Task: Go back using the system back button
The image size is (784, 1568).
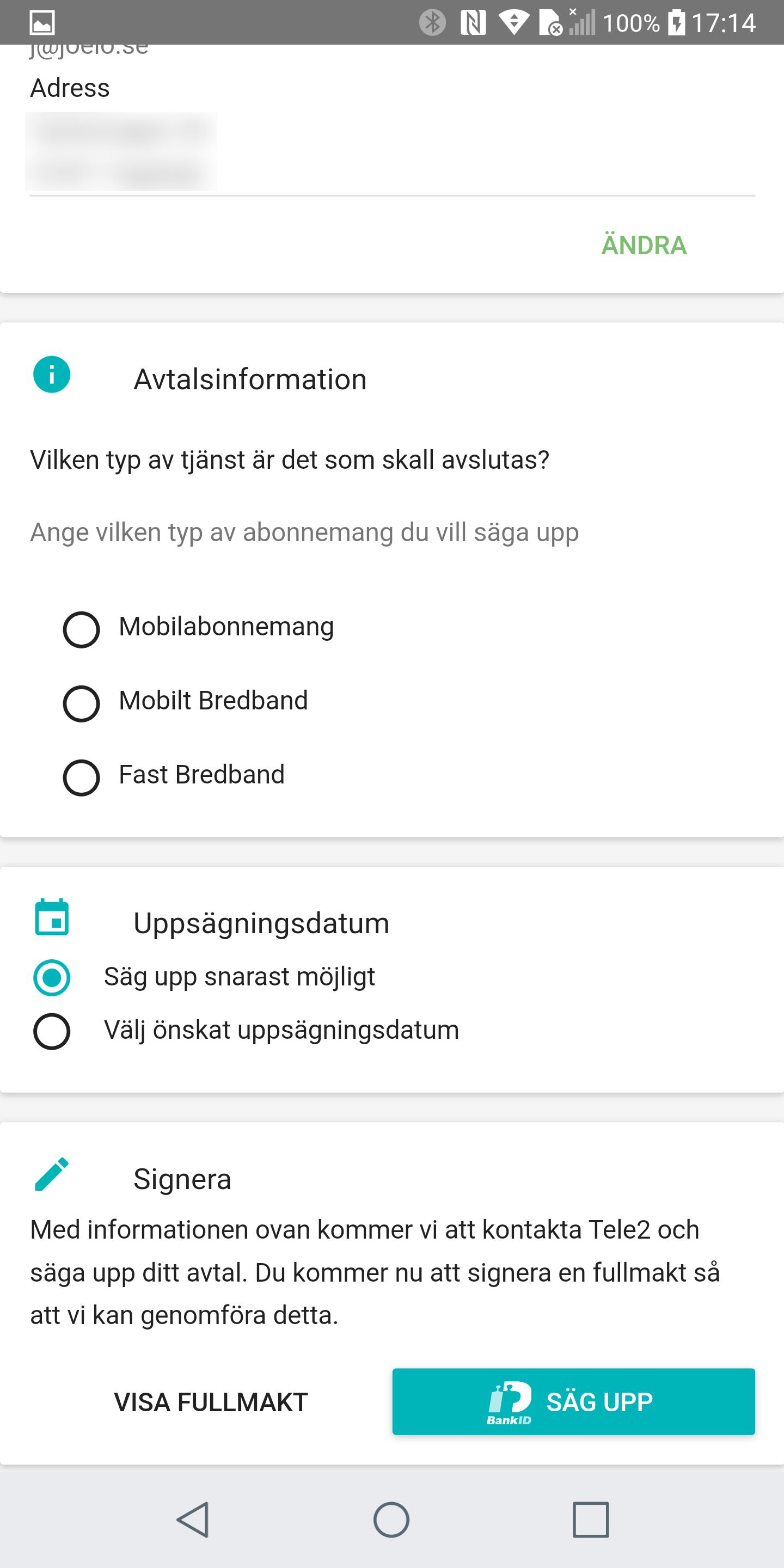Action: (x=194, y=1520)
